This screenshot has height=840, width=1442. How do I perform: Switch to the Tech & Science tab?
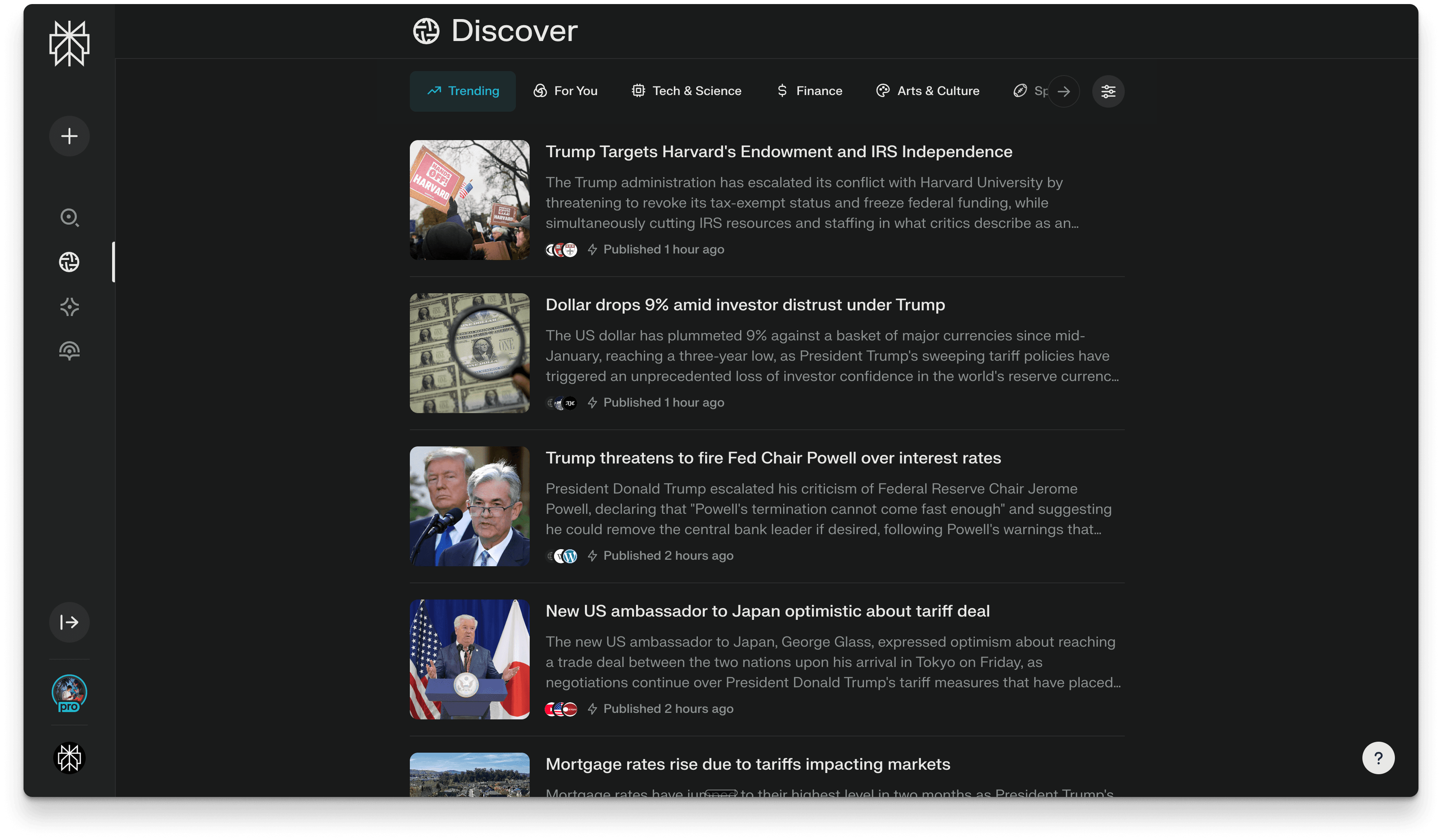tap(686, 91)
